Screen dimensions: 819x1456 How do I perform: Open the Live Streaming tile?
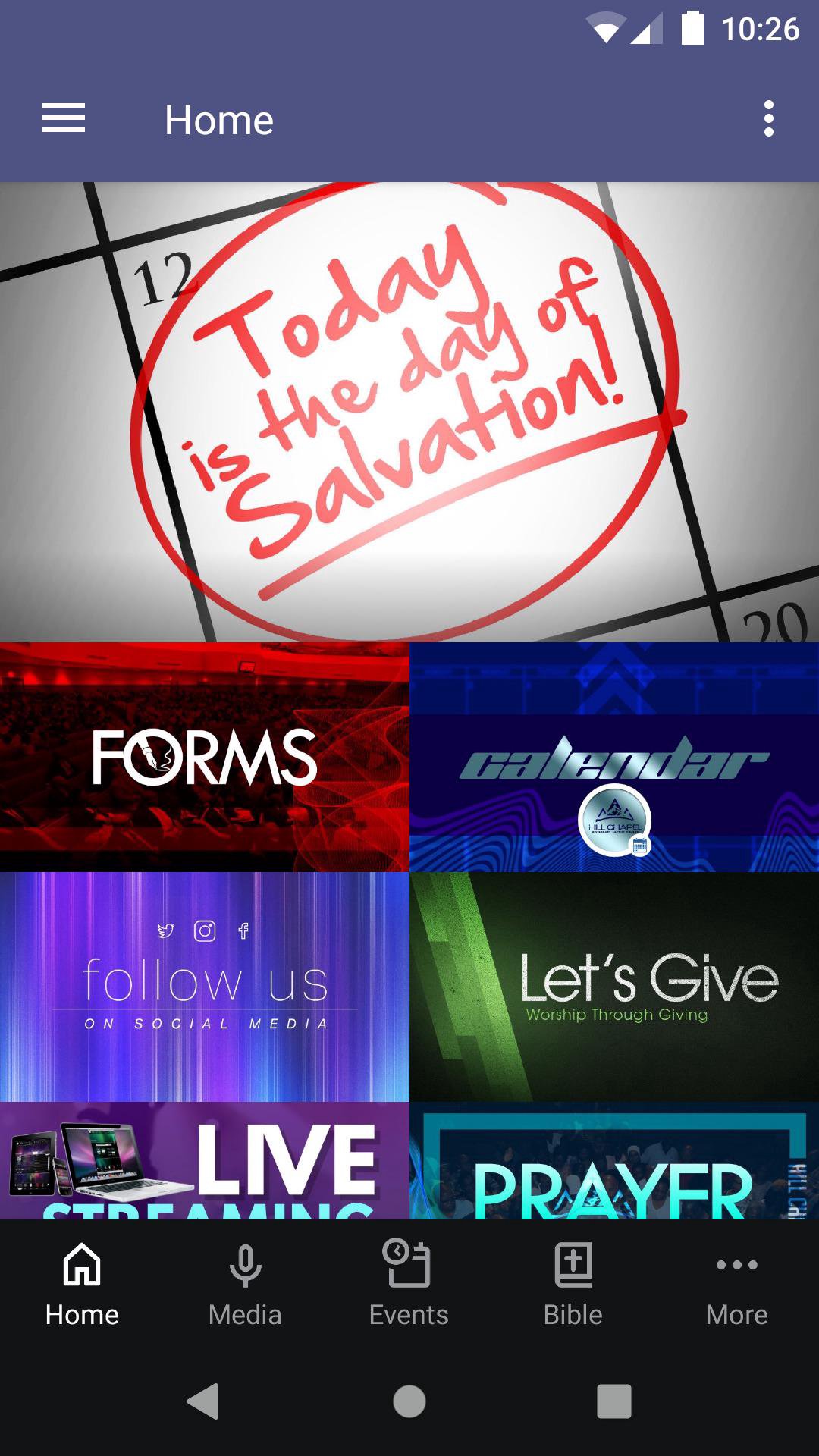[x=205, y=1160]
